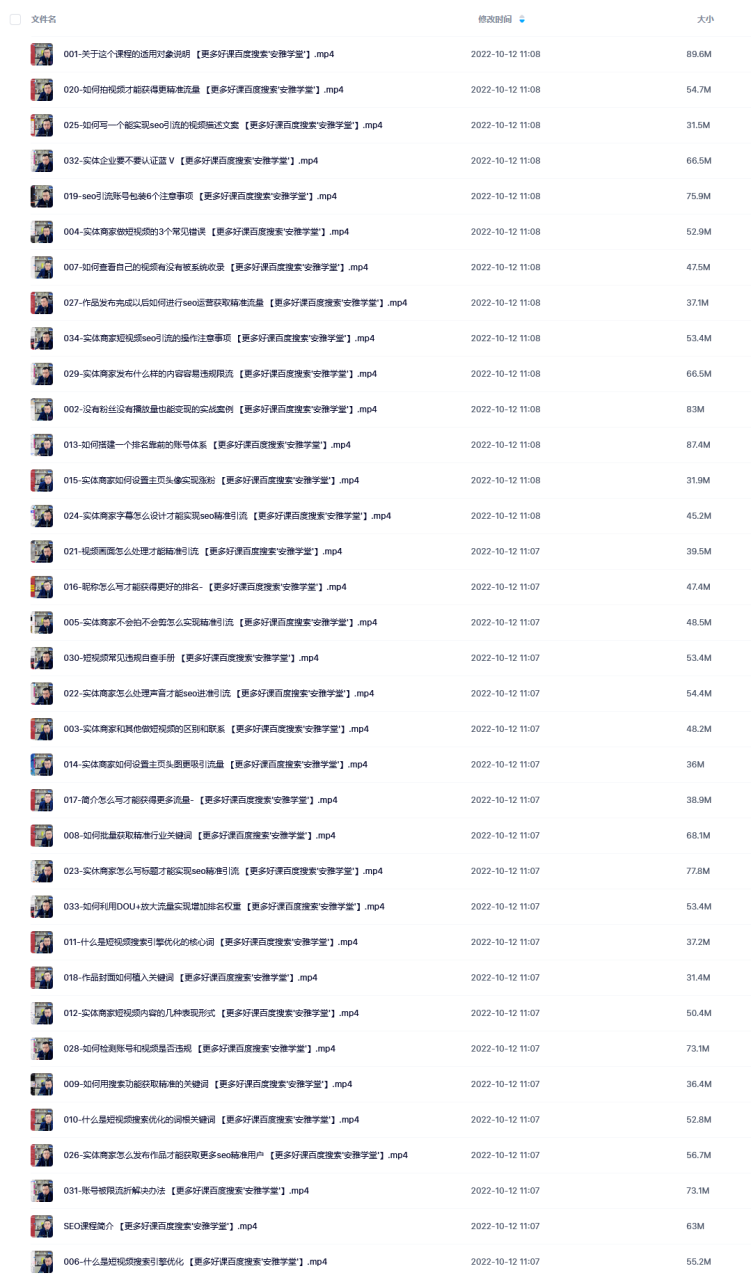This screenshot has width=751, height=1280.
Task: Sort the files by 大小 column
Action: tap(705, 19)
